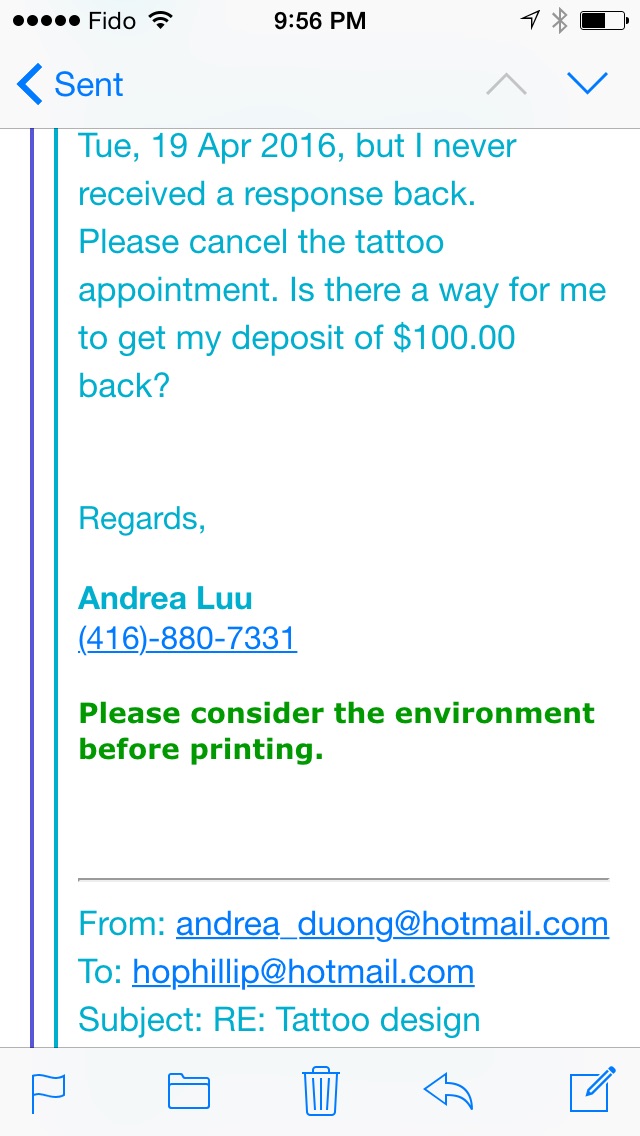Reply to this email
Screen dimensions: 640x1136
click(x=448, y=1090)
